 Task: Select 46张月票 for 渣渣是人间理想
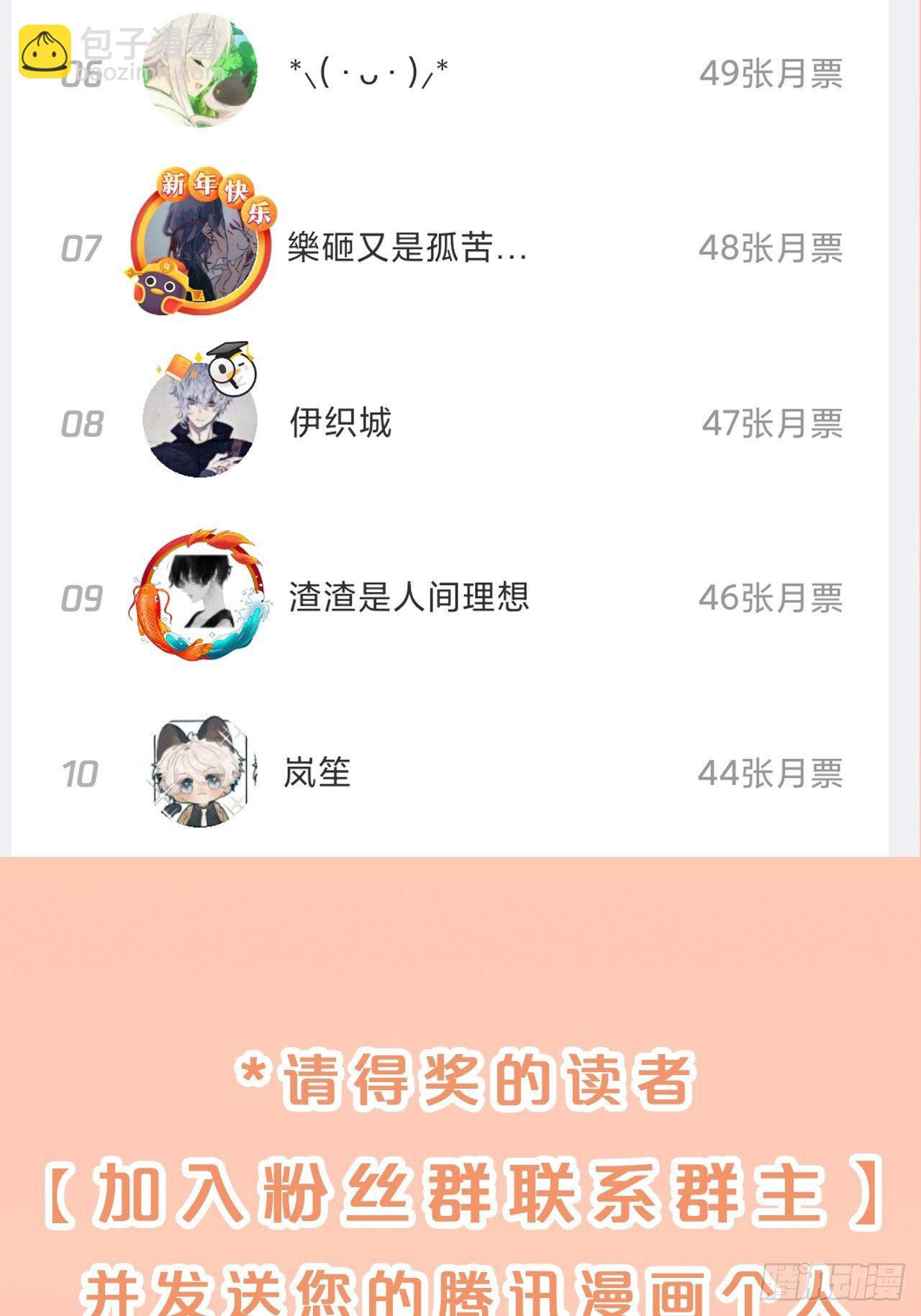tap(771, 596)
